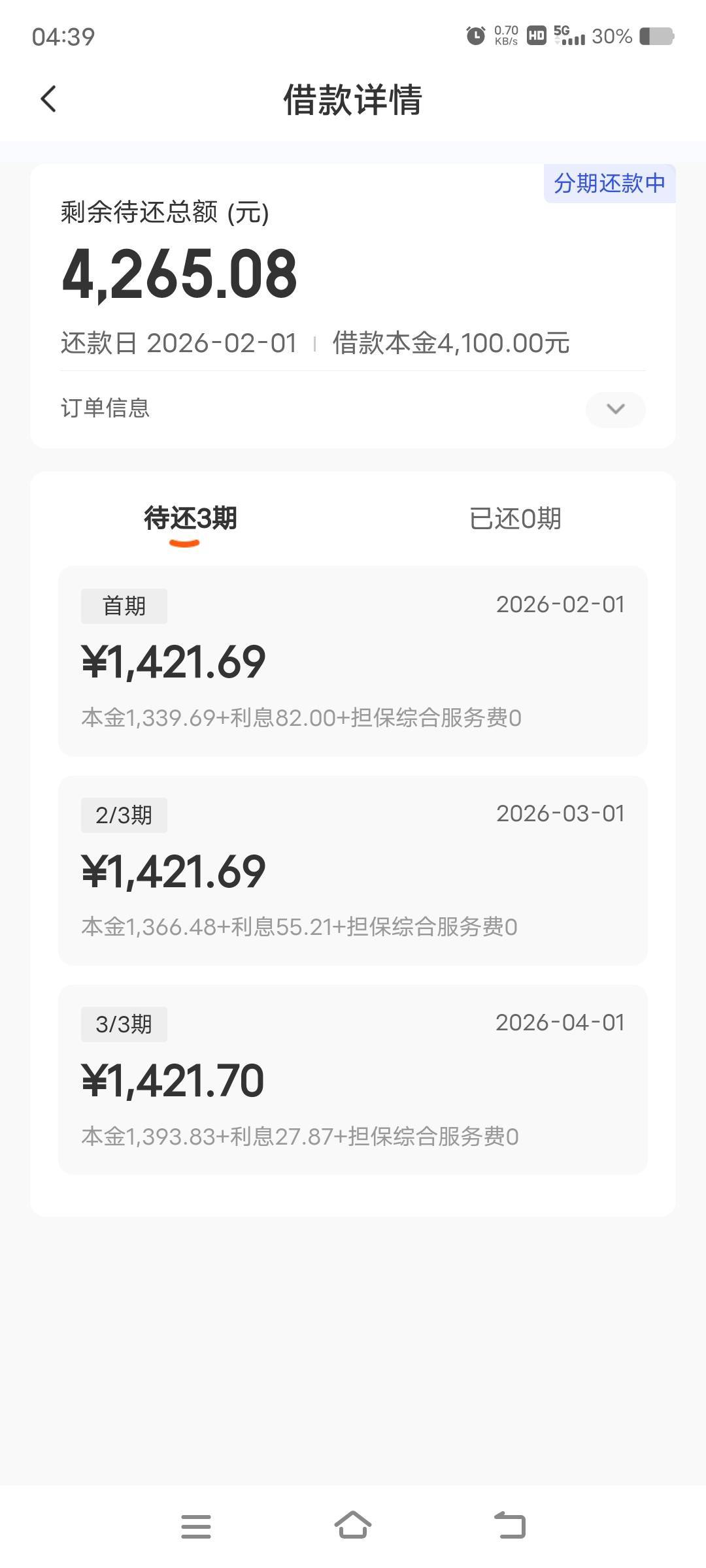Open the 首期 installment due 2026-02-01

353,661
